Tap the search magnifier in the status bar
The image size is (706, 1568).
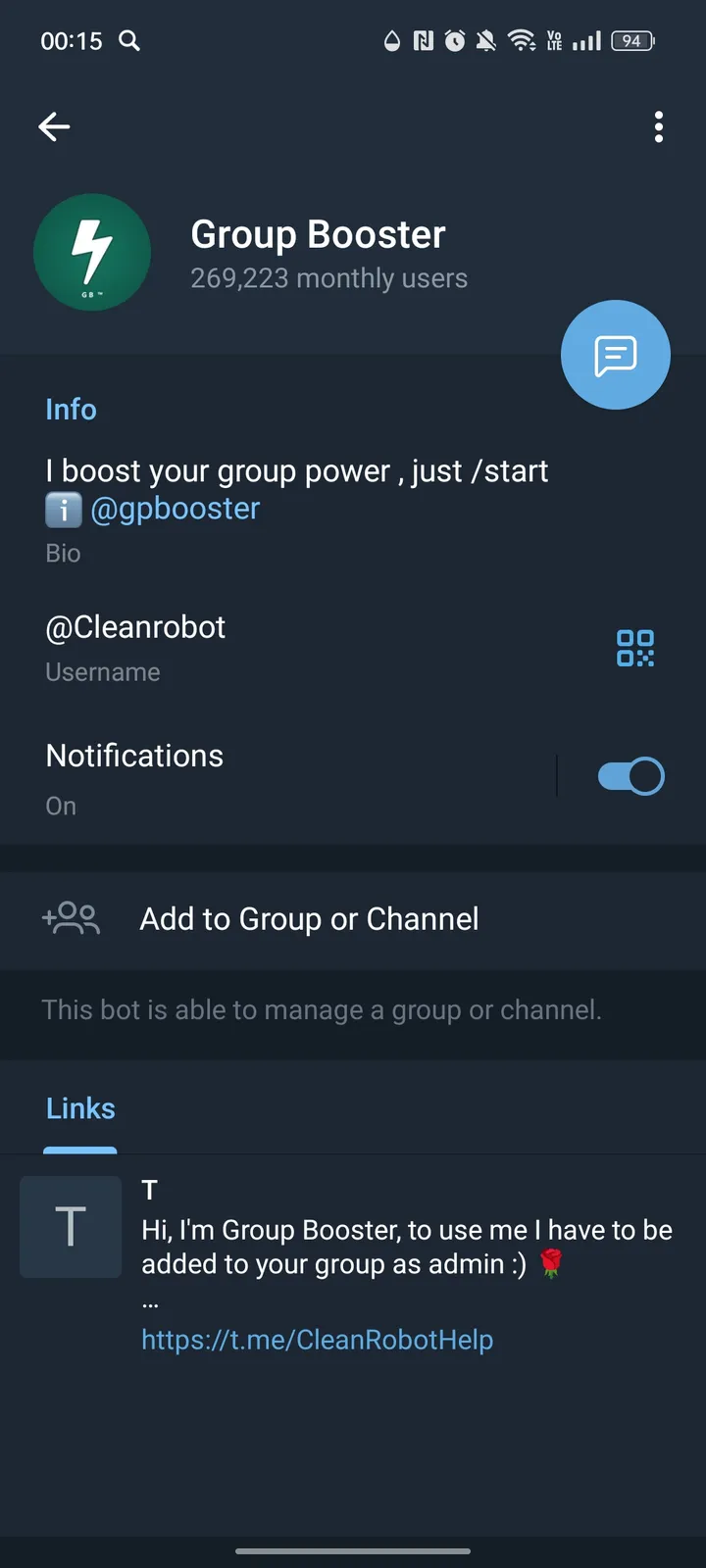[128, 40]
